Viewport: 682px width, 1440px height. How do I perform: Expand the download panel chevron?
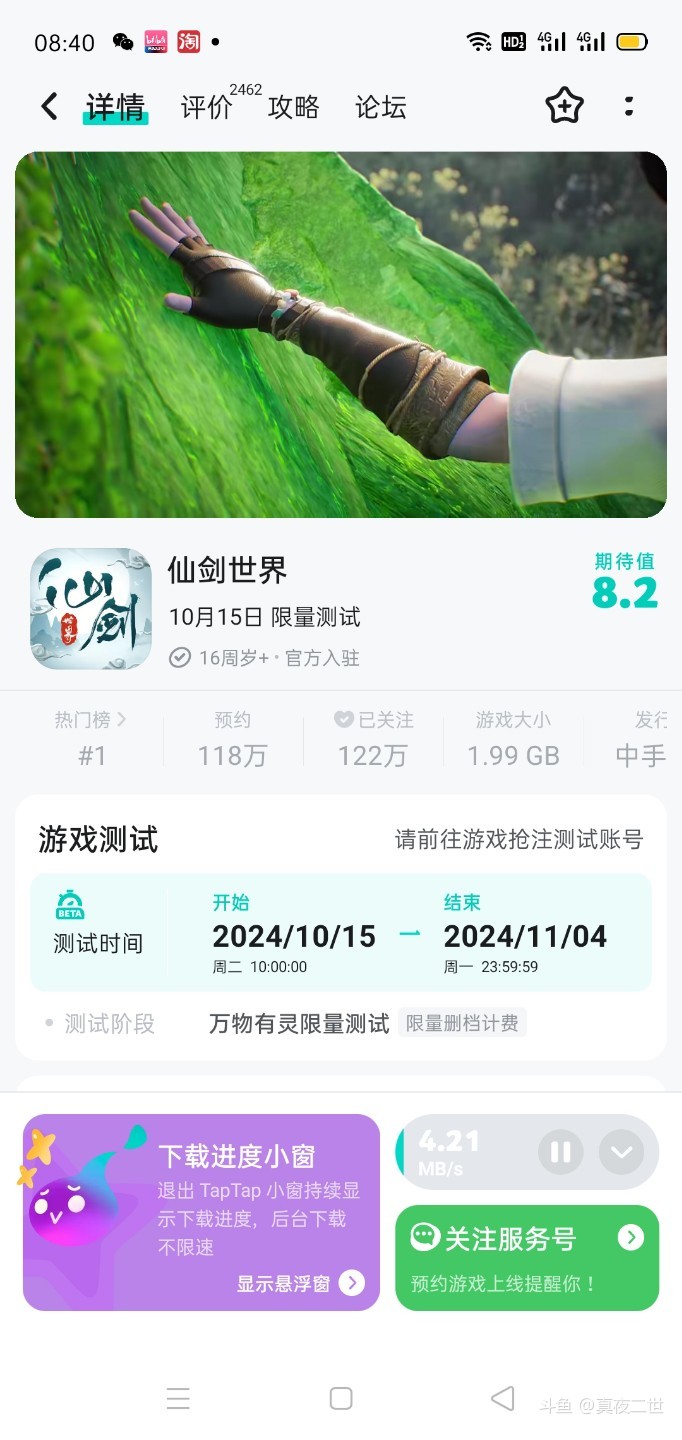click(621, 1152)
